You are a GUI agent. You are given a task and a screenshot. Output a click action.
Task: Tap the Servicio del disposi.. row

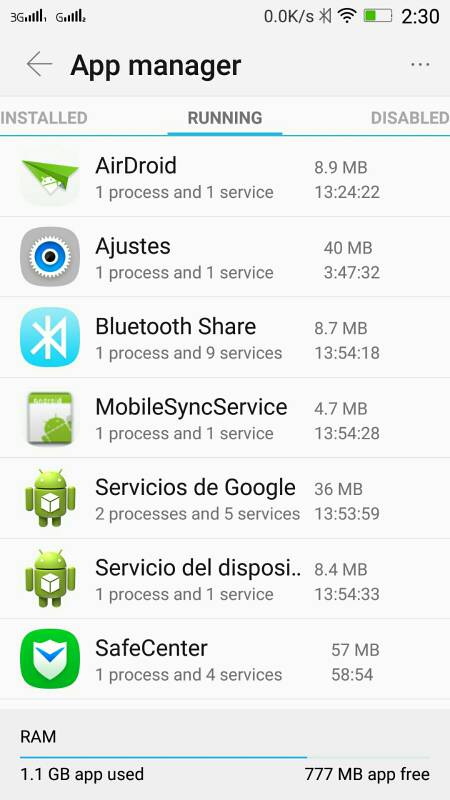coord(225,579)
